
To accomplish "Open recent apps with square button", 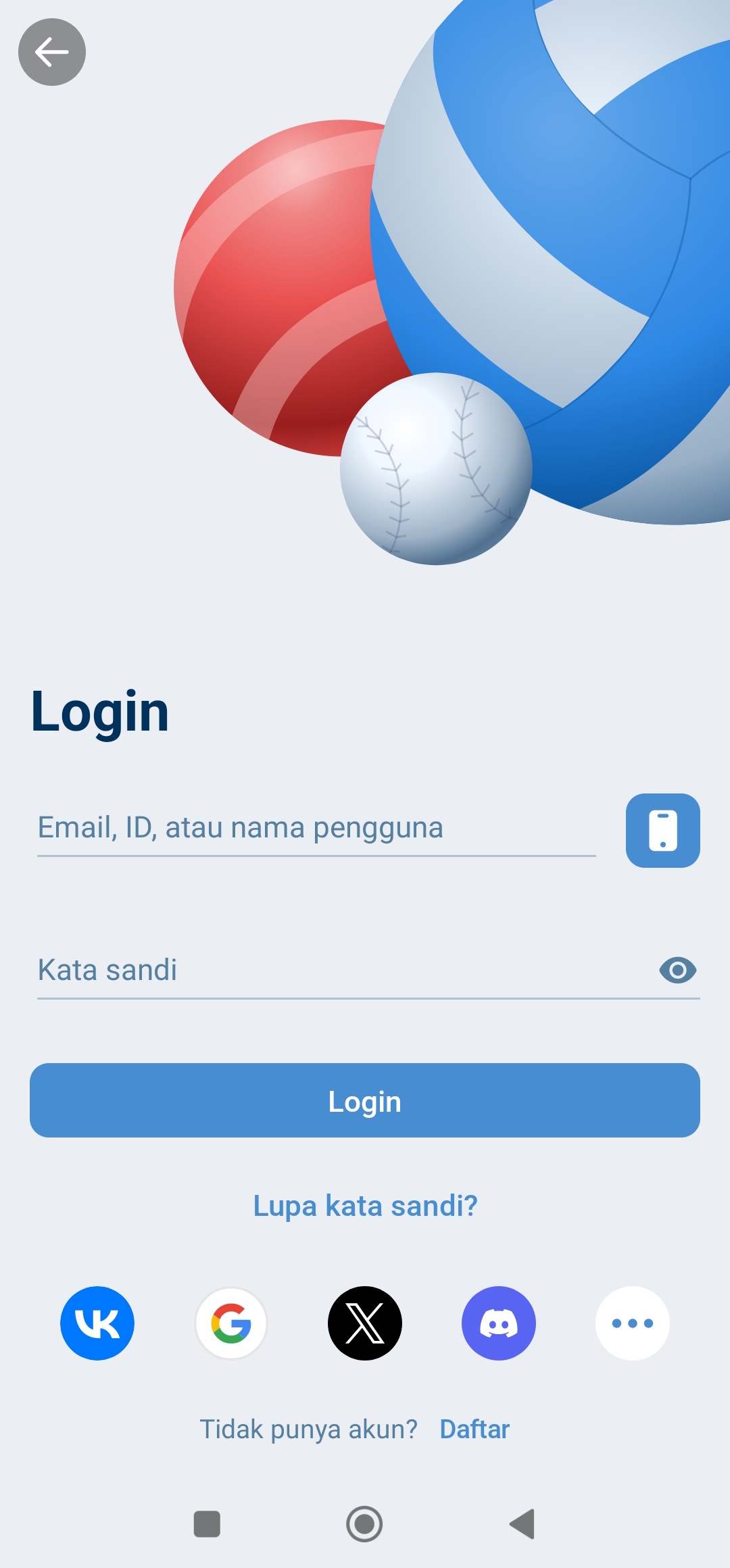I will (205, 1525).
